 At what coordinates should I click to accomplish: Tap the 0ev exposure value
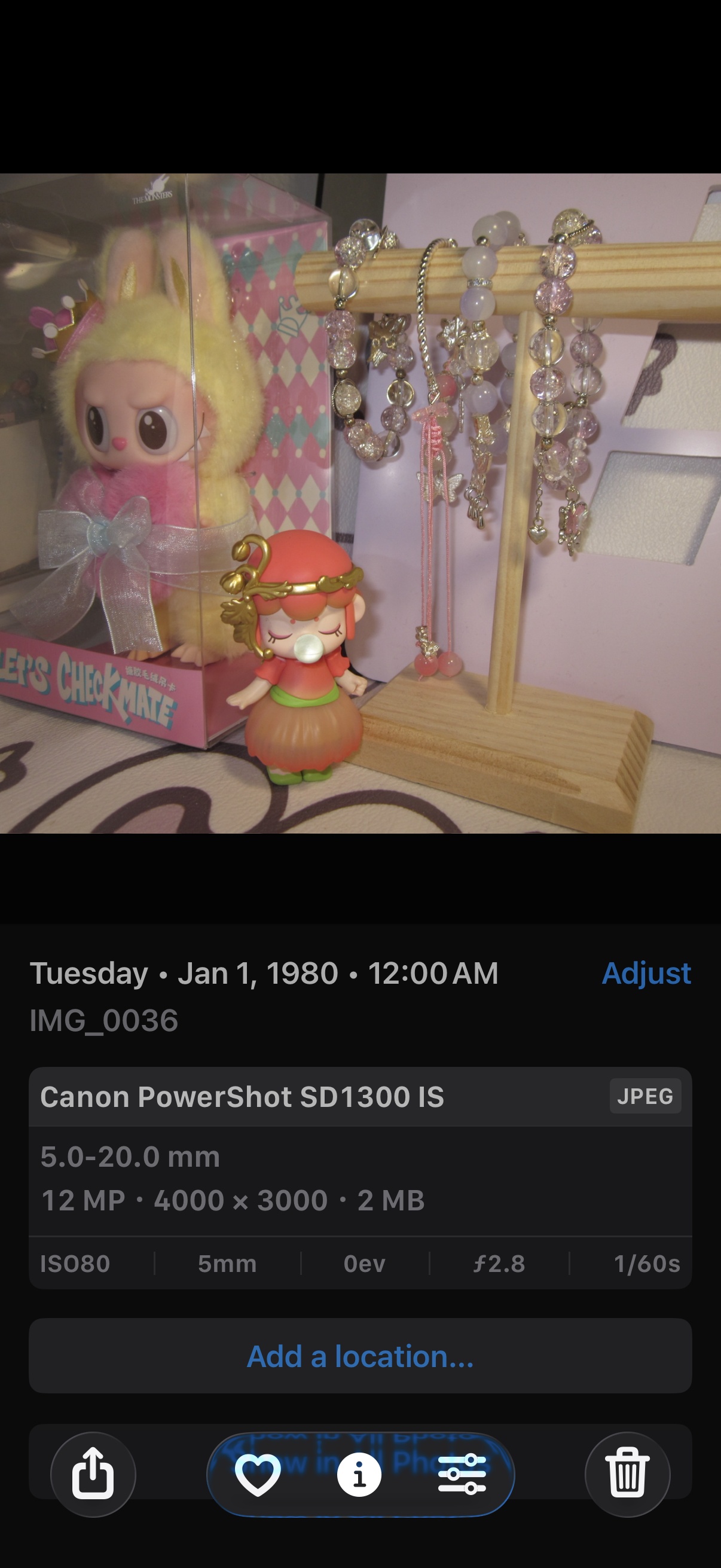click(x=364, y=1263)
